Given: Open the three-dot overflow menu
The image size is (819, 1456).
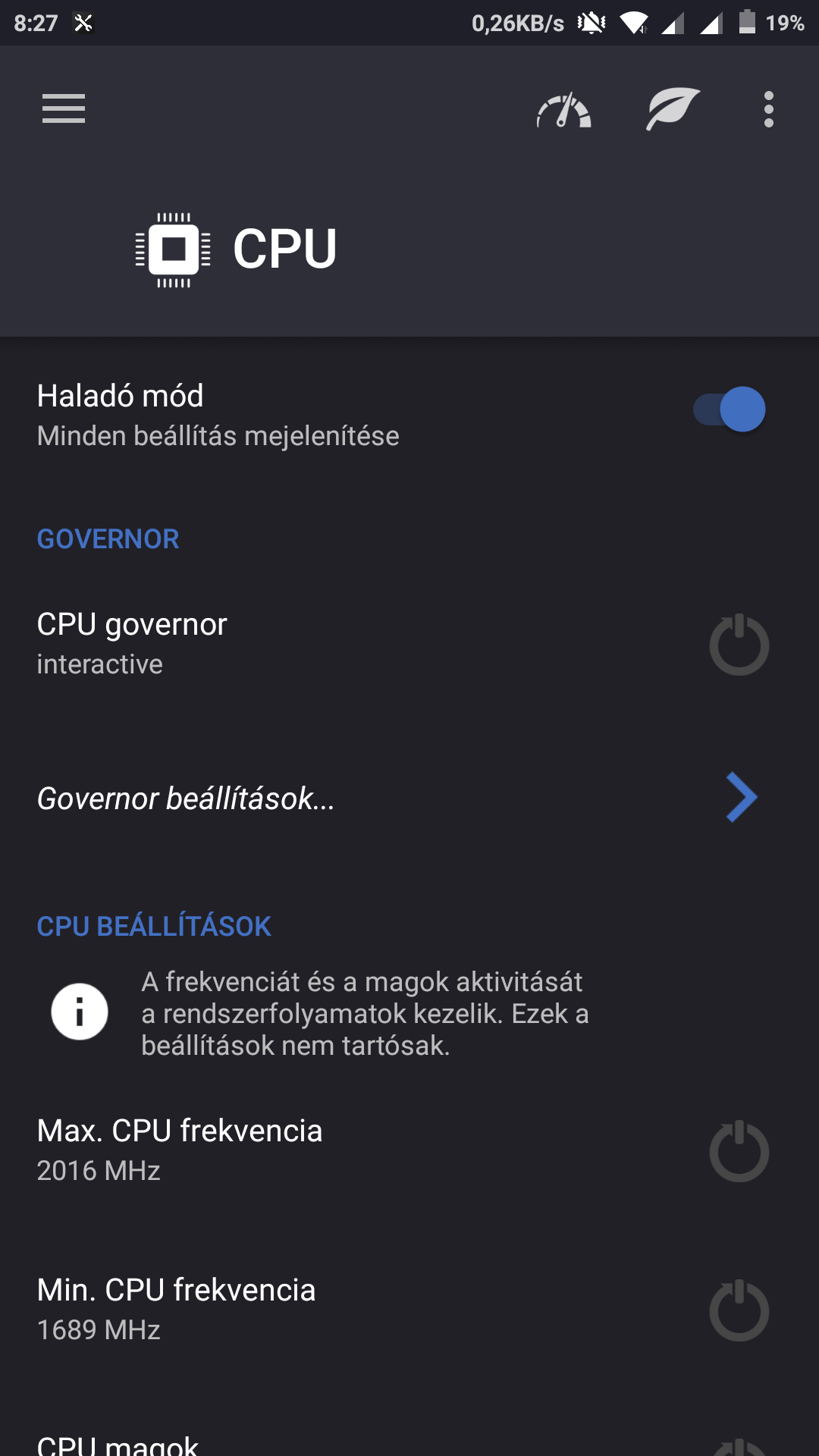Looking at the screenshot, I should click(769, 109).
